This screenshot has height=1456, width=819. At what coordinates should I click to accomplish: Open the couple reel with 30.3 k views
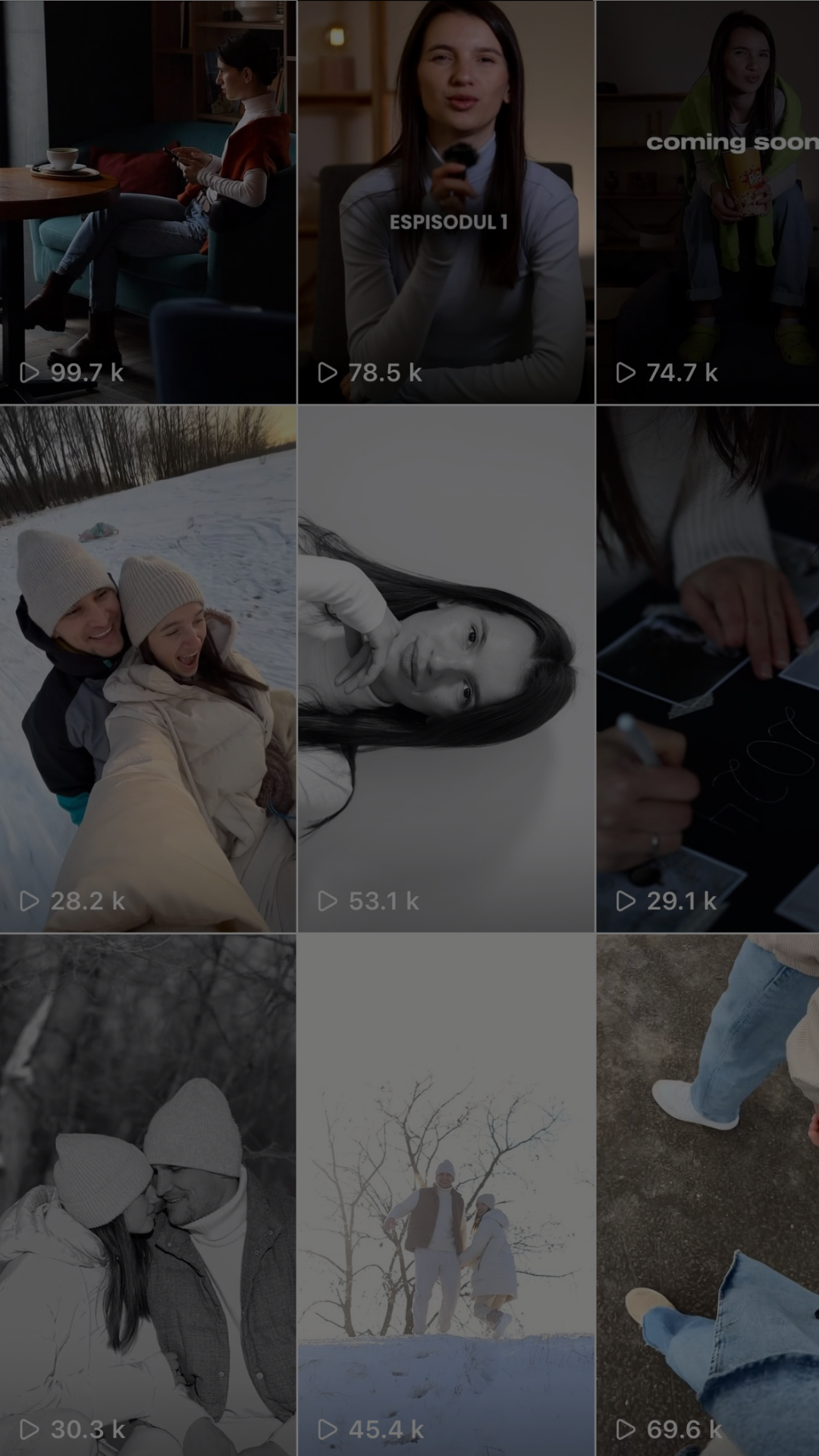point(148,1194)
